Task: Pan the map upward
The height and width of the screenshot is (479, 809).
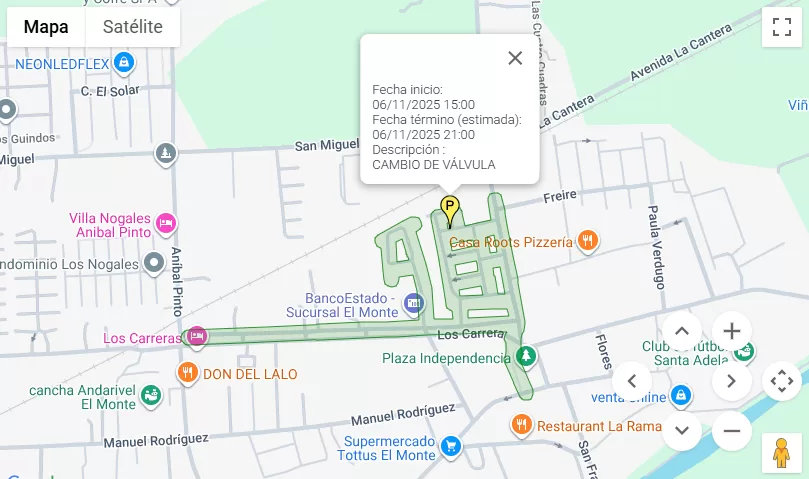Action: pyautogui.click(x=682, y=331)
